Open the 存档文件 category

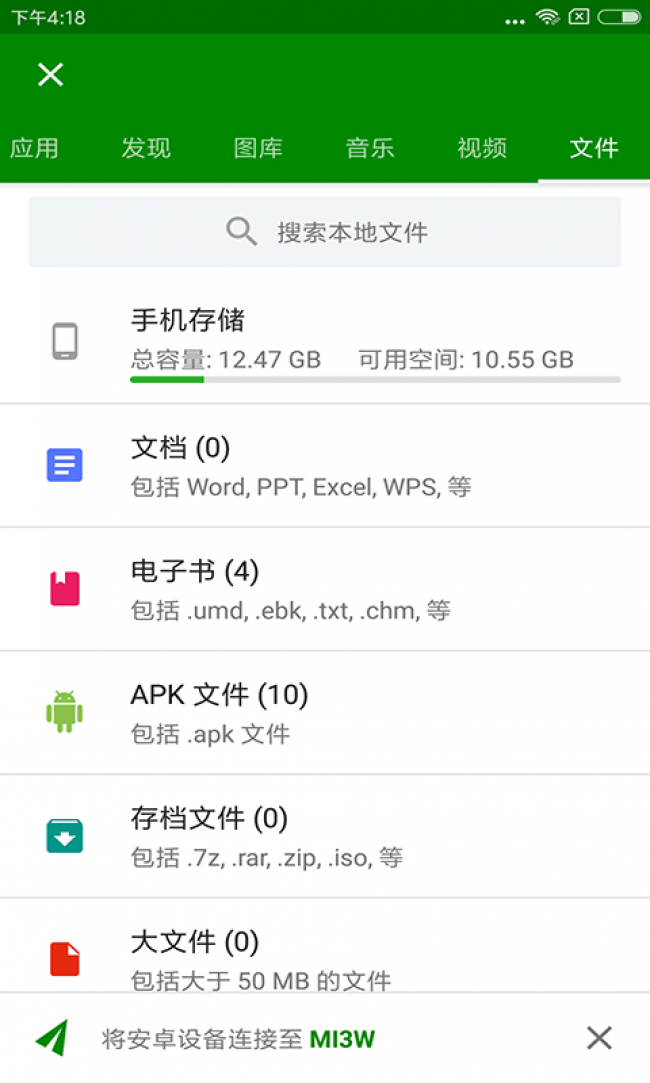[325, 836]
